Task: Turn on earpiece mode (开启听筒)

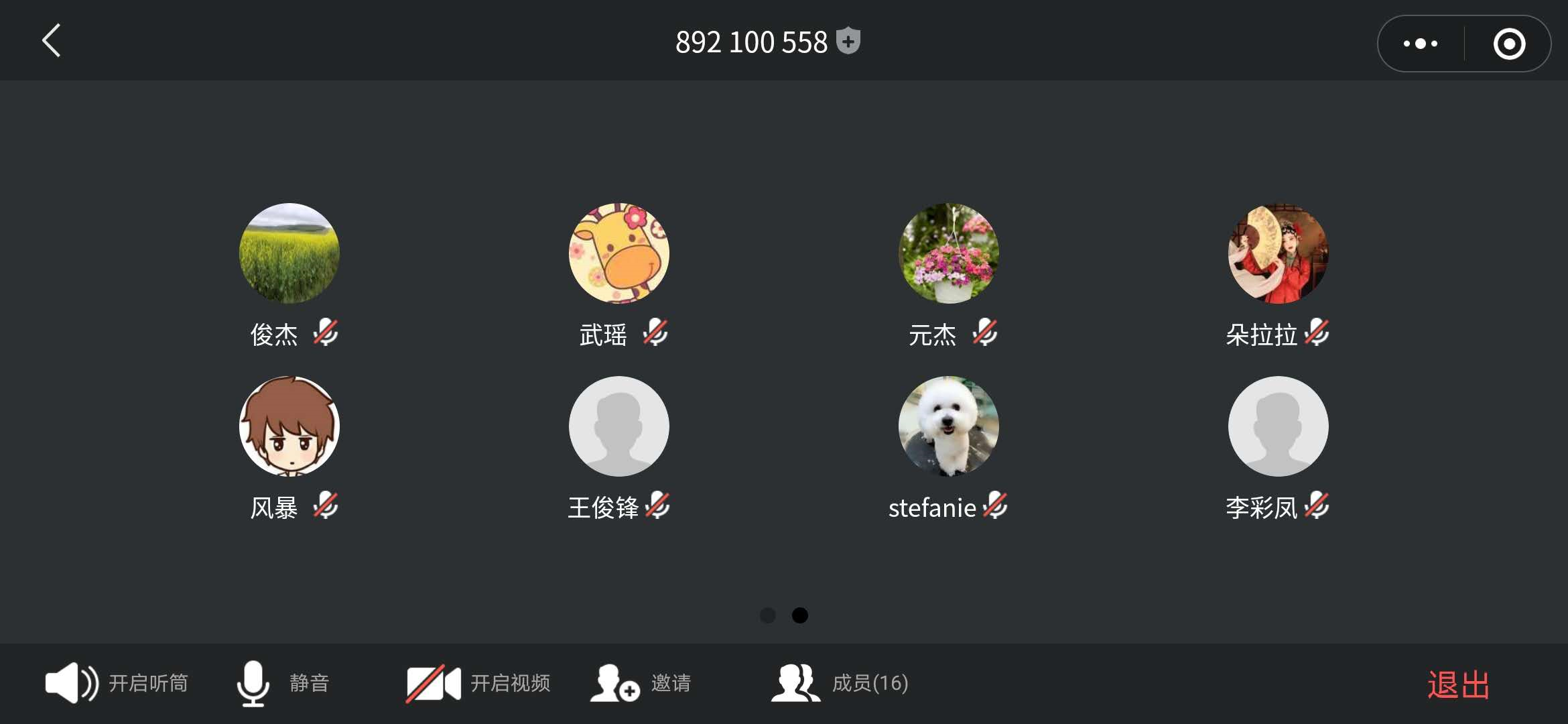Action: [115, 683]
